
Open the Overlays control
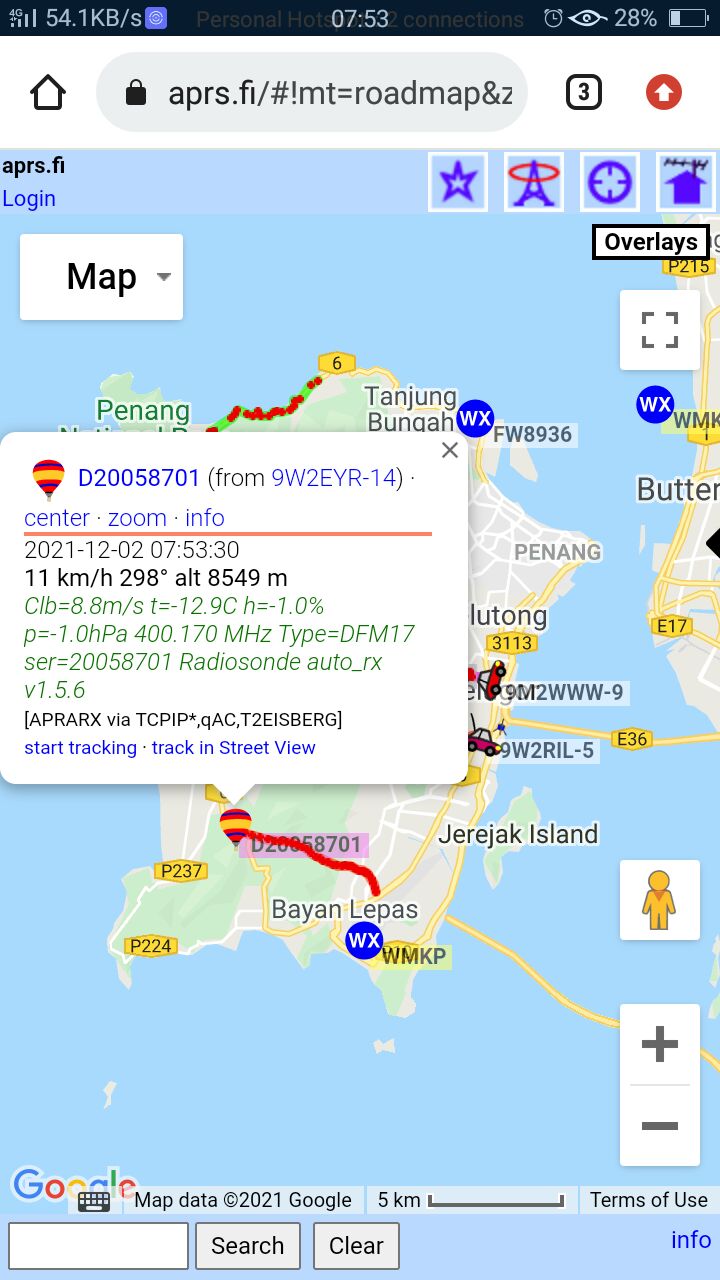point(651,242)
